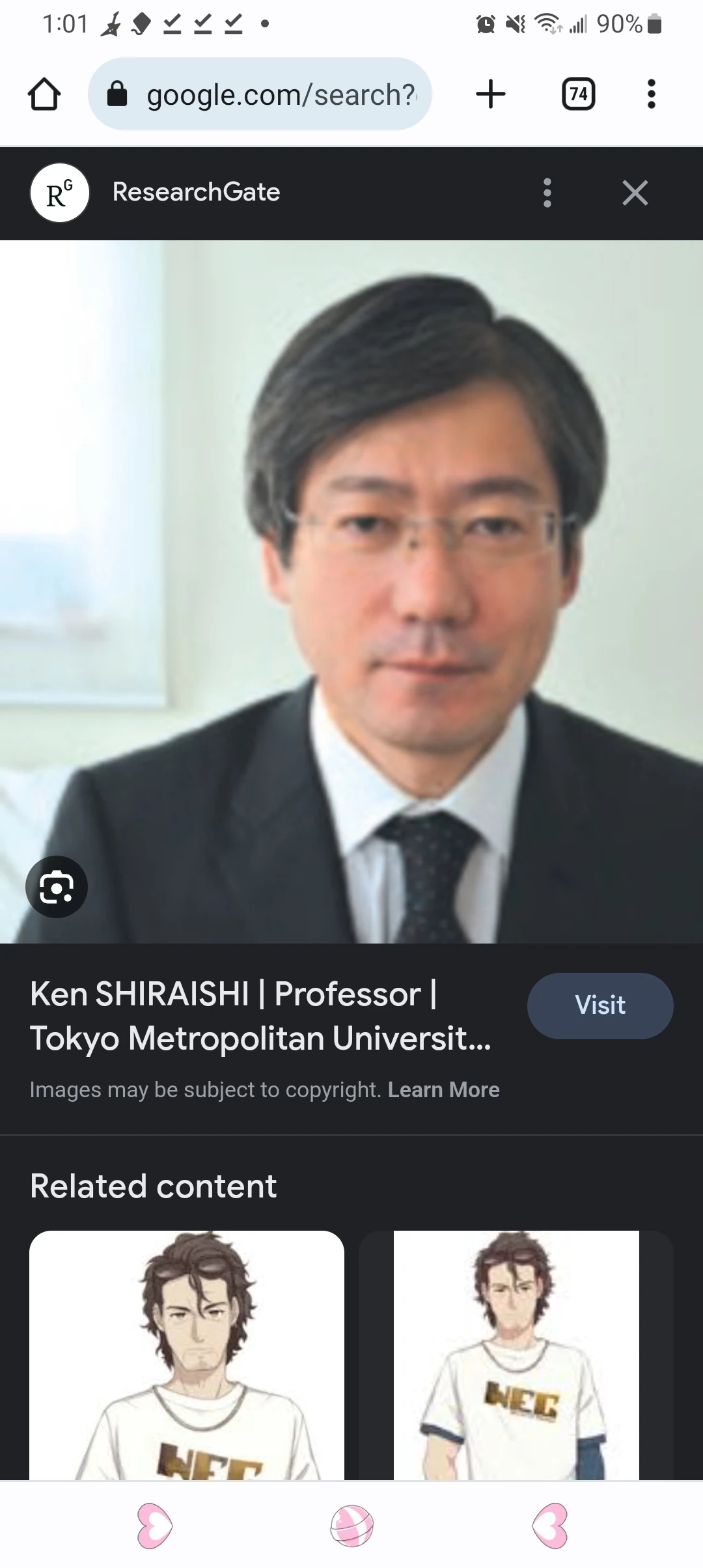Open image options menu beside ResearchGate
Screen dimensions: 703x1568
pyautogui.click(x=547, y=193)
